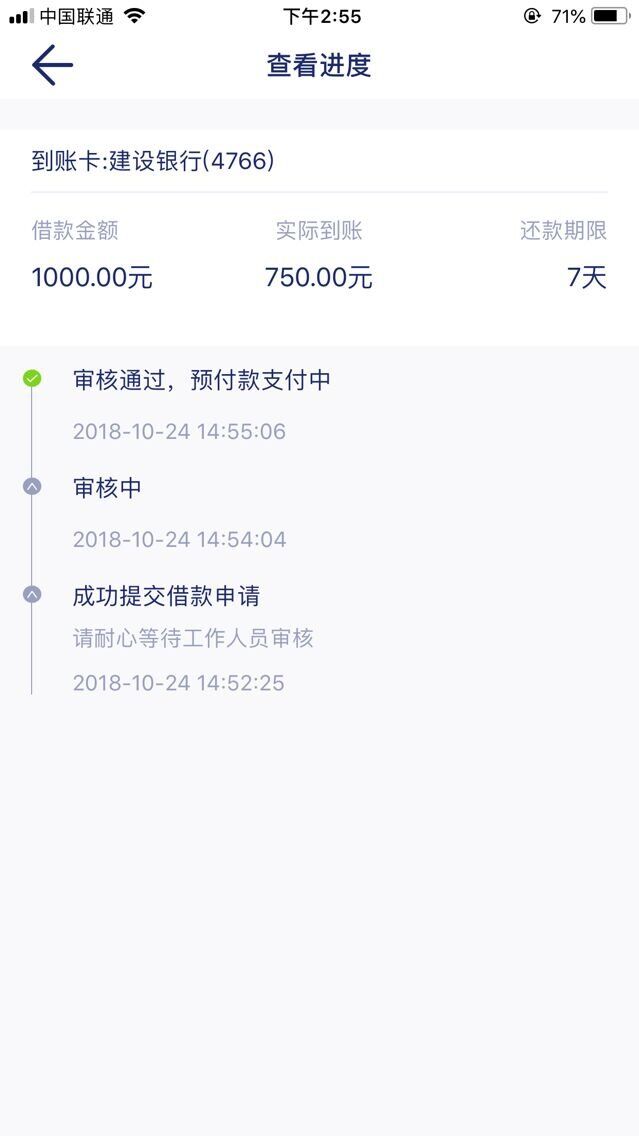639x1136 pixels.
Task: Go back using the back arrow
Action: tap(52, 65)
